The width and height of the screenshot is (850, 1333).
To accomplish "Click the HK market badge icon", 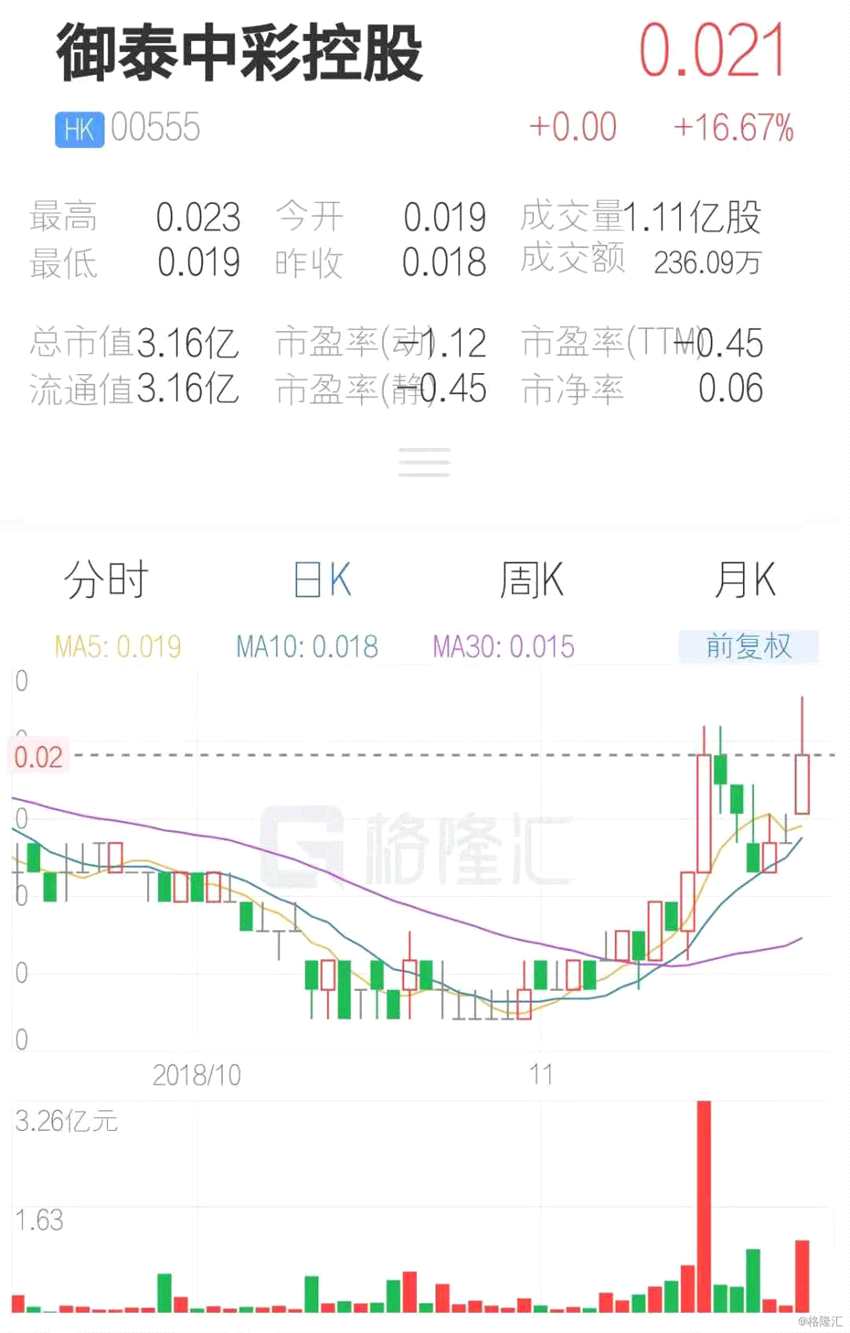I will click(77, 128).
